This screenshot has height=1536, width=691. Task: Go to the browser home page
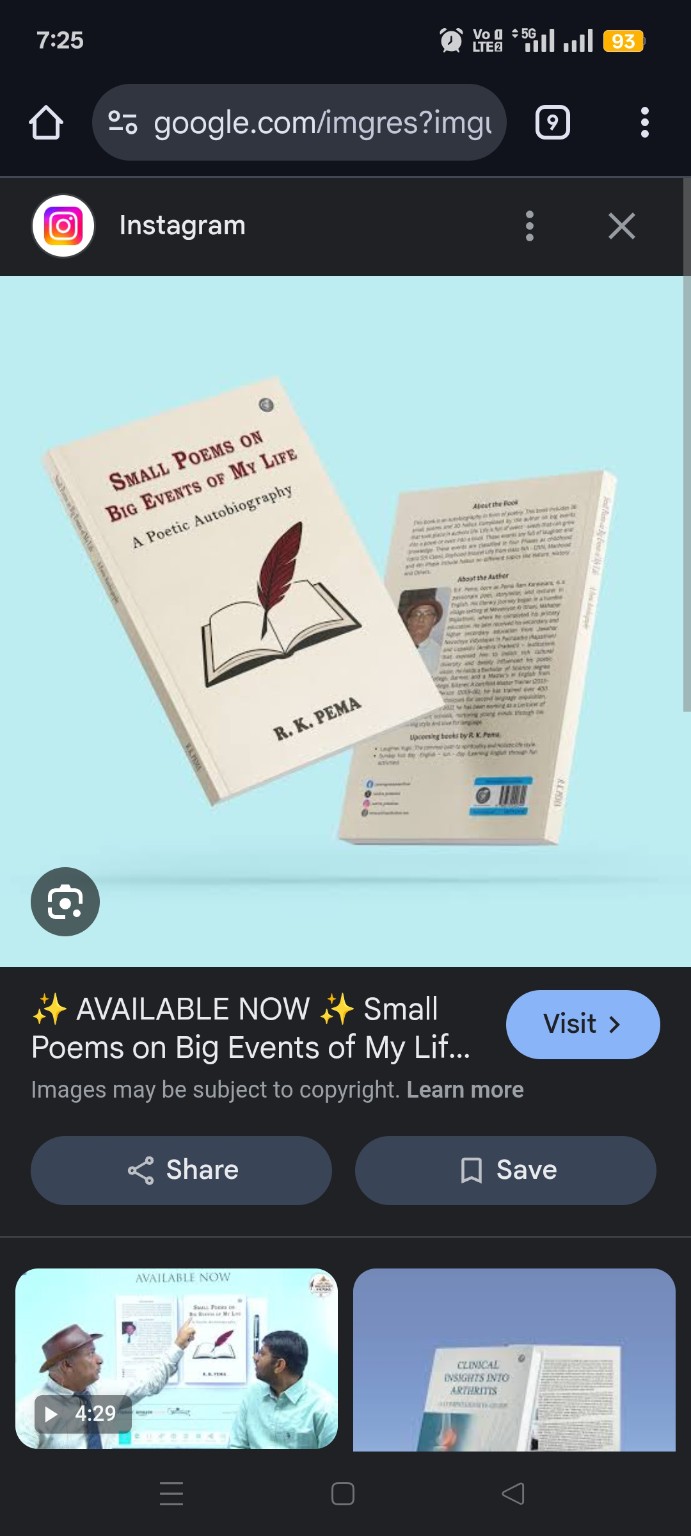pyautogui.click(x=46, y=124)
